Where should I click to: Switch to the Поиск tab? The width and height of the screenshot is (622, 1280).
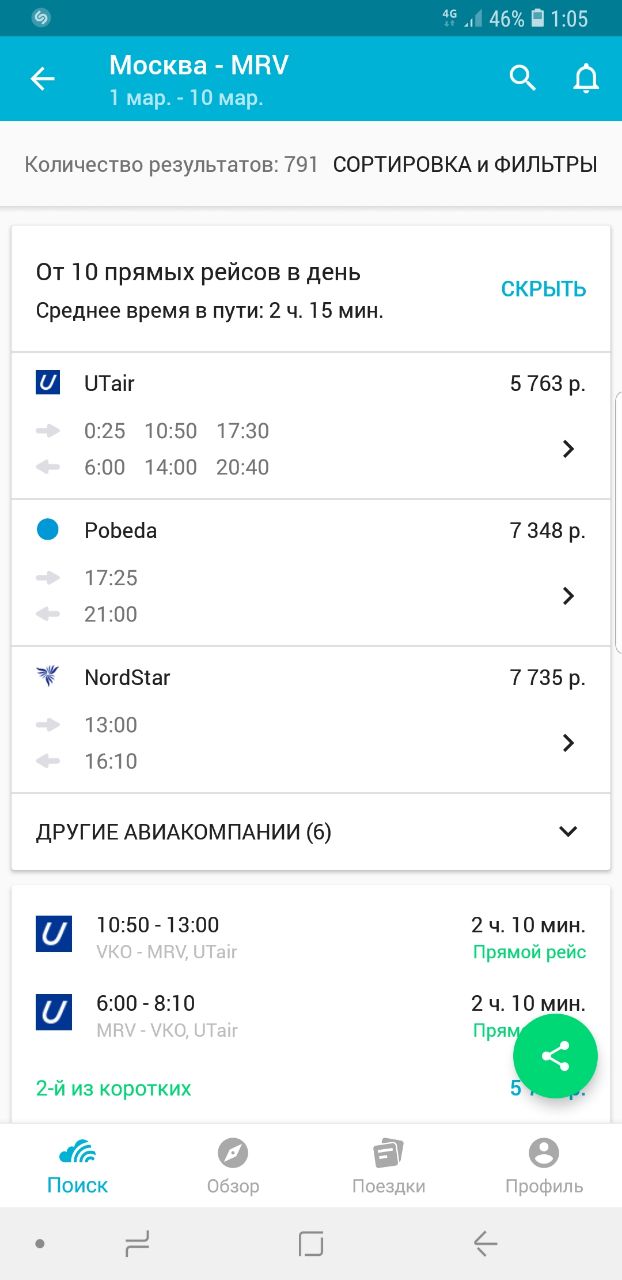tap(78, 1166)
